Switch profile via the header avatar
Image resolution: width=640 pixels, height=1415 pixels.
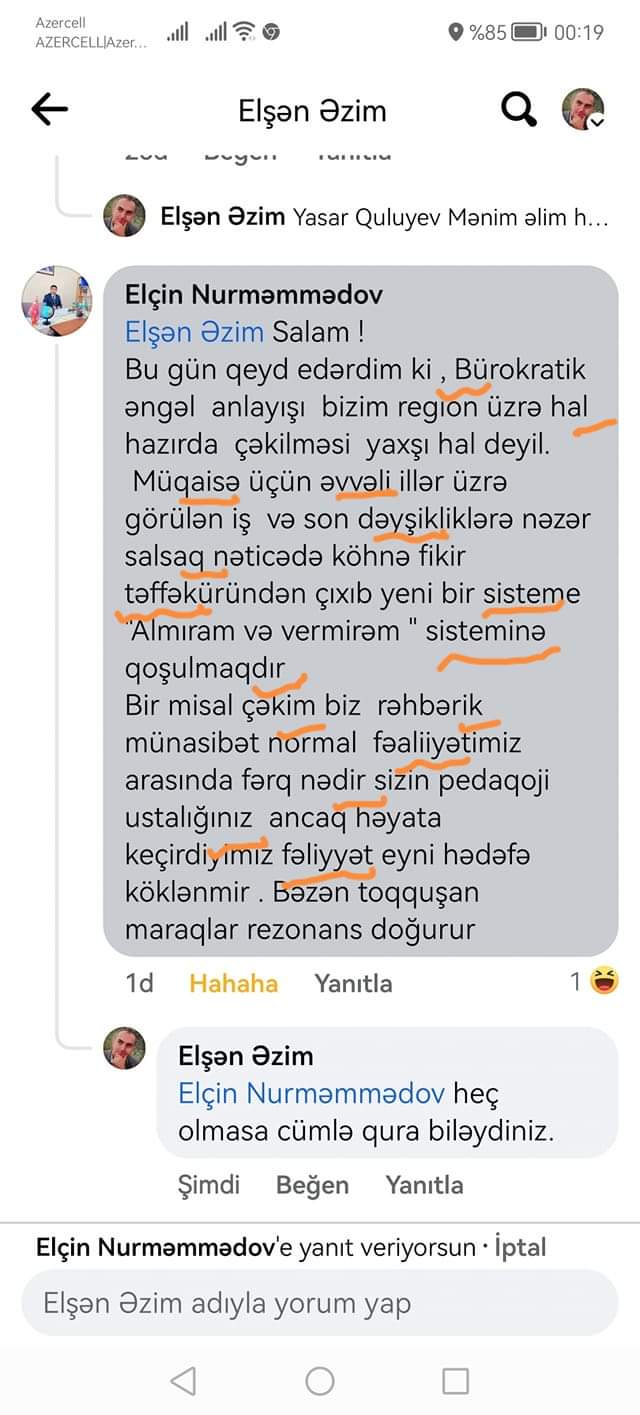(x=583, y=109)
